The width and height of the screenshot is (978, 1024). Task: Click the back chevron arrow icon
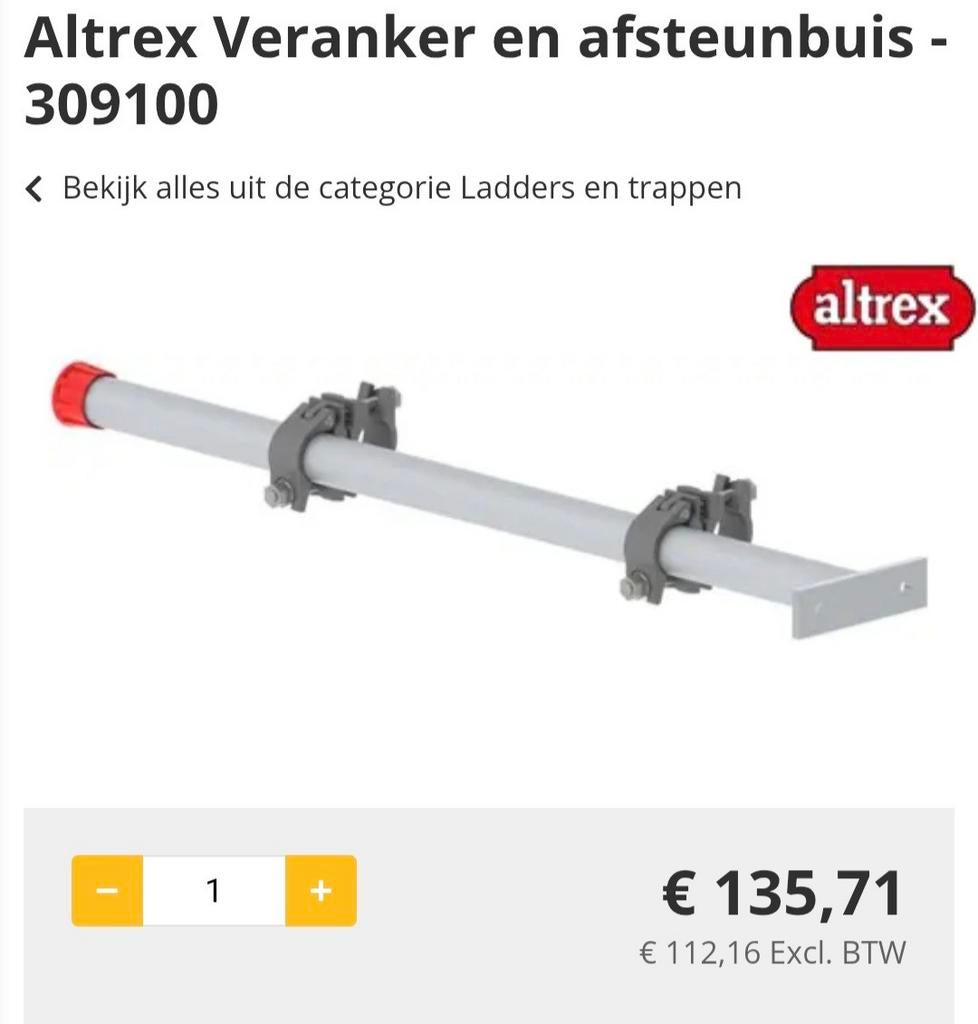click(x=33, y=186)
